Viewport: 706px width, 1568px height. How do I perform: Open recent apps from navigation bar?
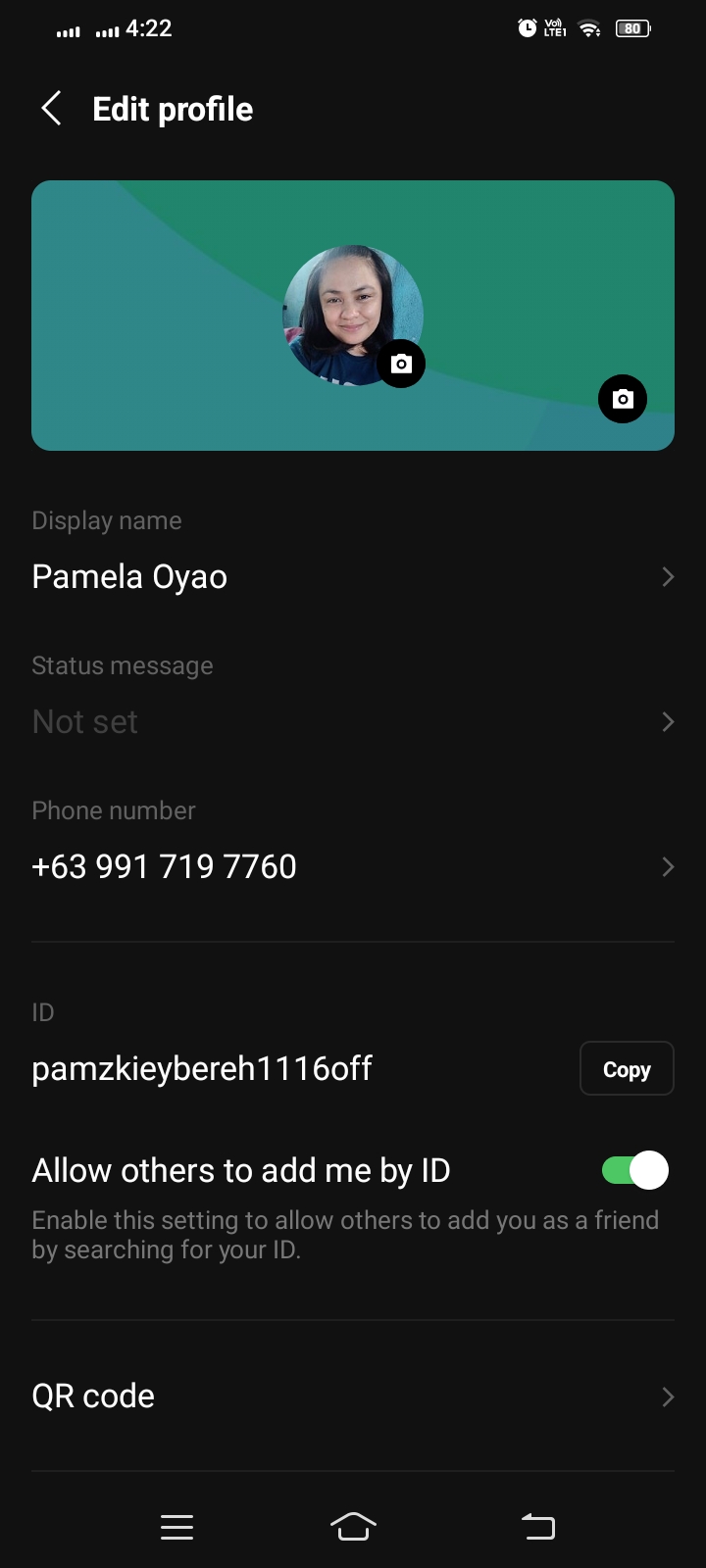click(x=176, y=1527)
